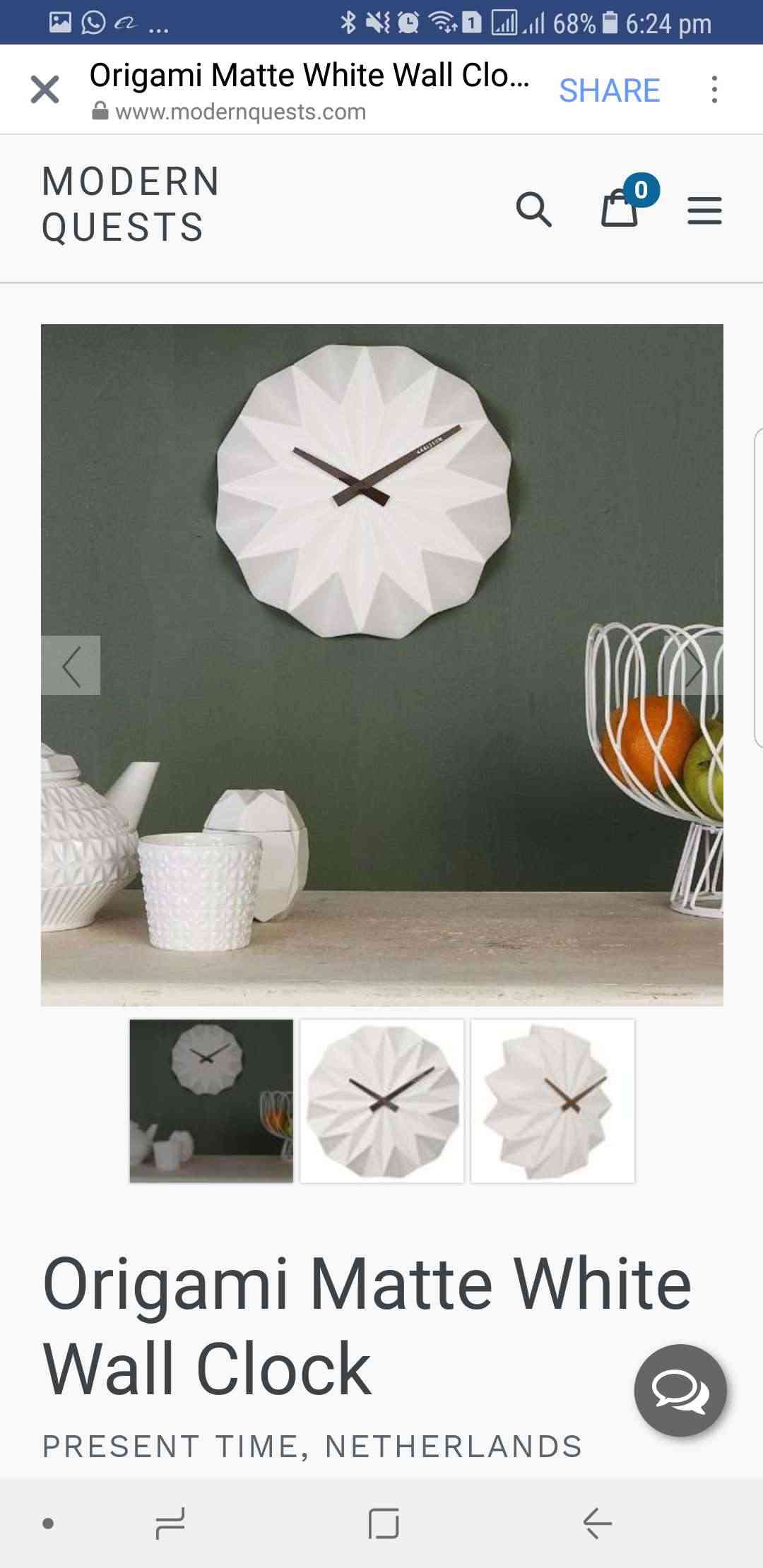The height and width of the screenshot is (1568, 763).
Task: Tap the Modern Quests logo
Action: pos(131,205)
